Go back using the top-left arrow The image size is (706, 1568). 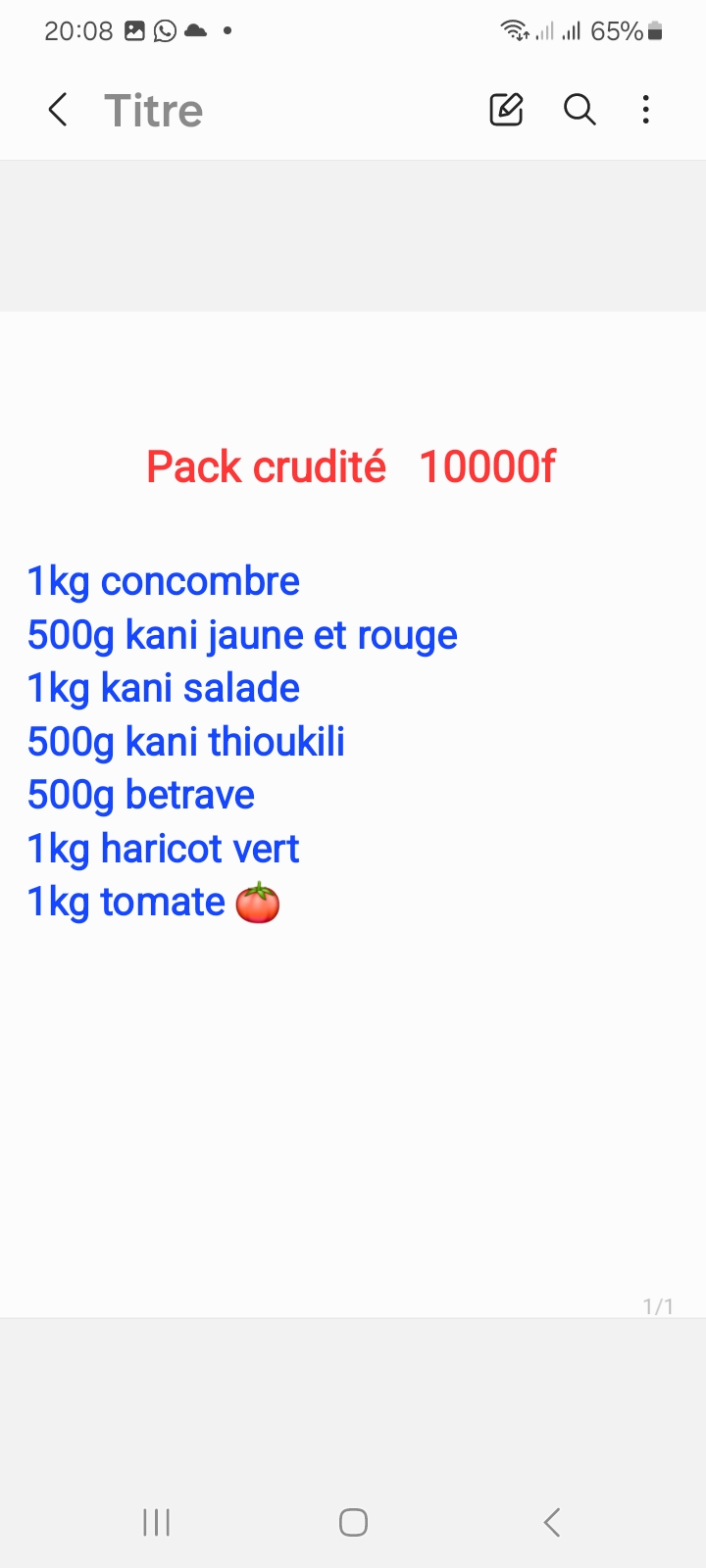(x=58, y=110)
